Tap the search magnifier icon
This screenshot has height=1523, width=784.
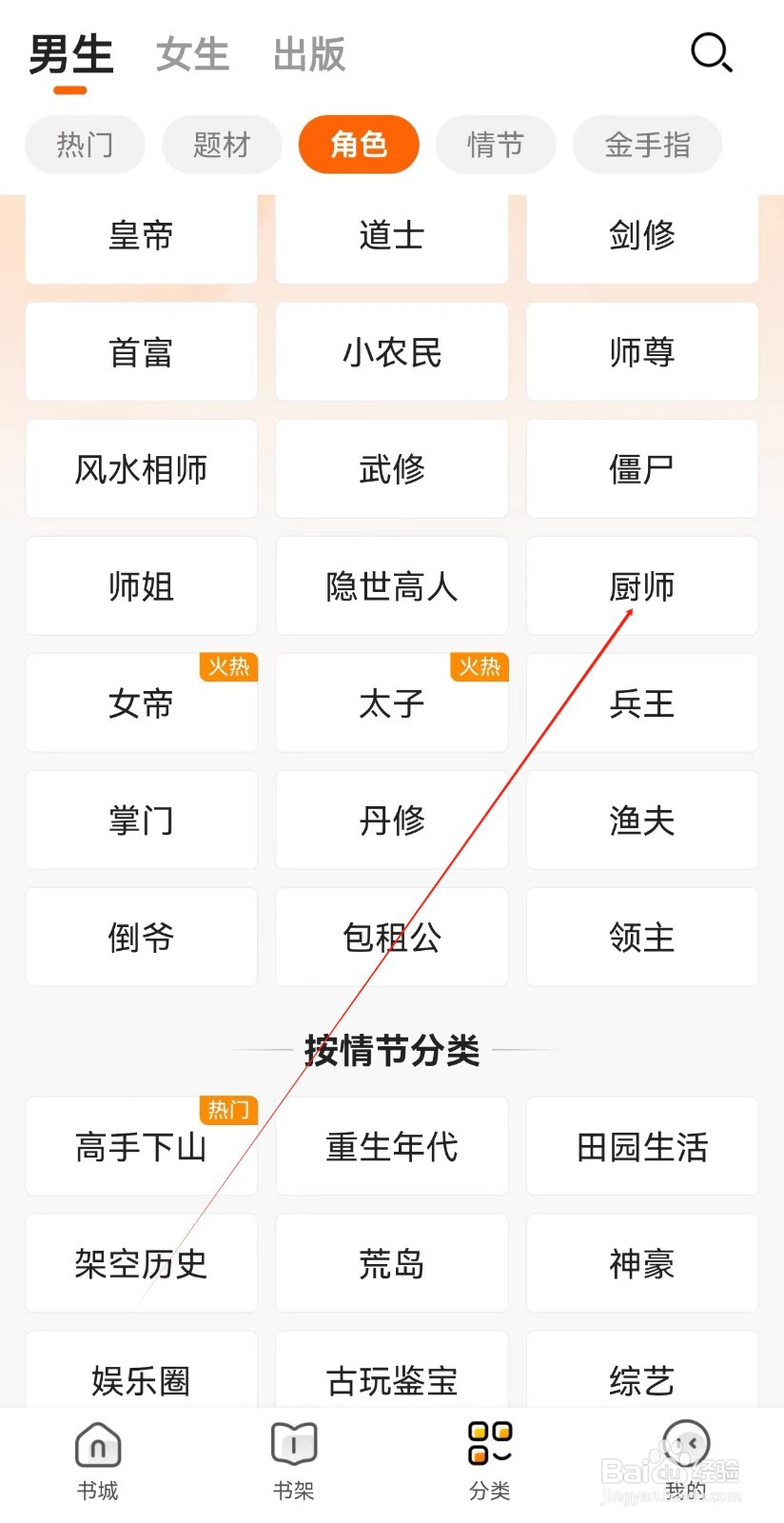(711, 53)
